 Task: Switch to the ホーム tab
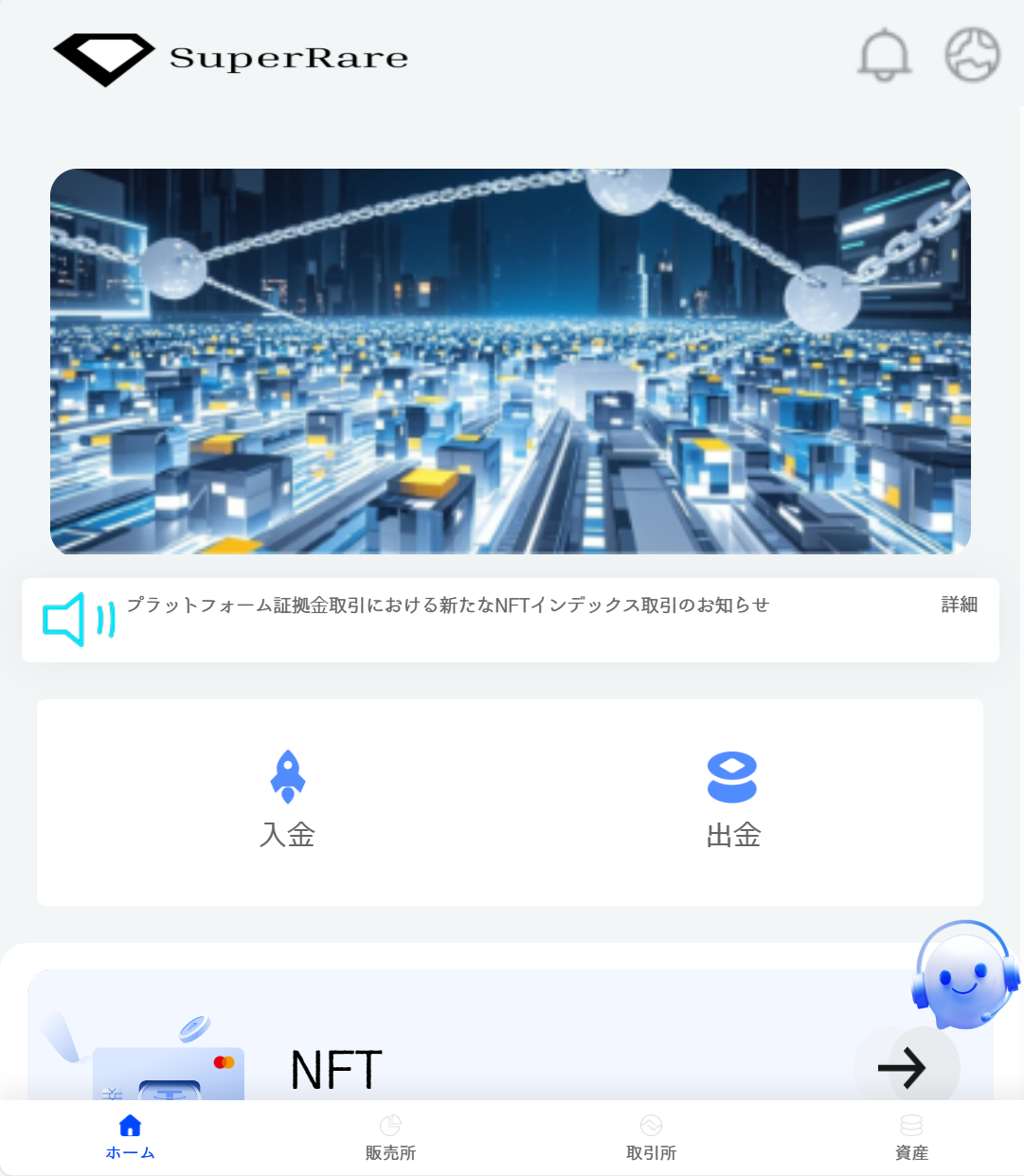[130, 1136]
